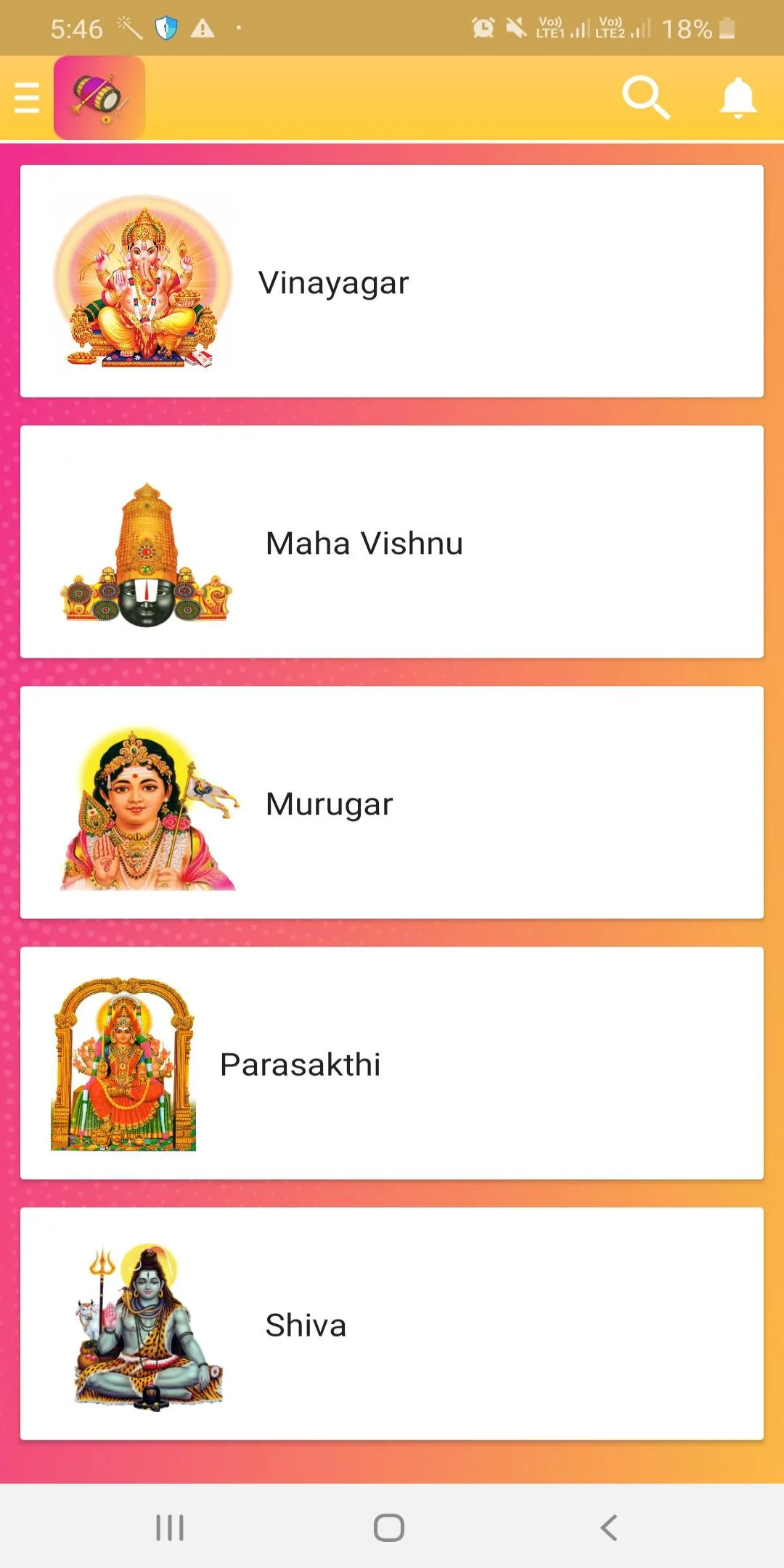Open the Vinayagar category card
This screenshot has height=1568, width=784.
[x=392, y=282]
